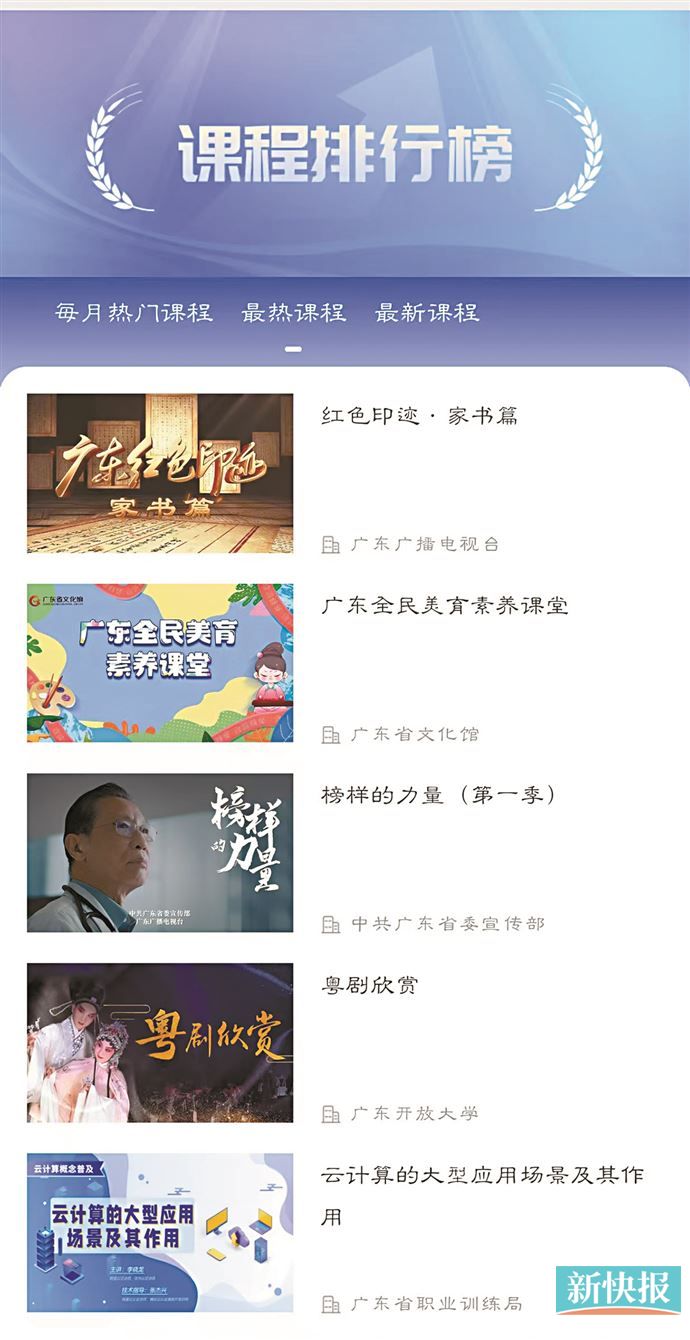Image resolution: width=690 pixels, height=1340 pixels.
Task: Open the course 红色印迹·家书篇
Action: [419, 416]
